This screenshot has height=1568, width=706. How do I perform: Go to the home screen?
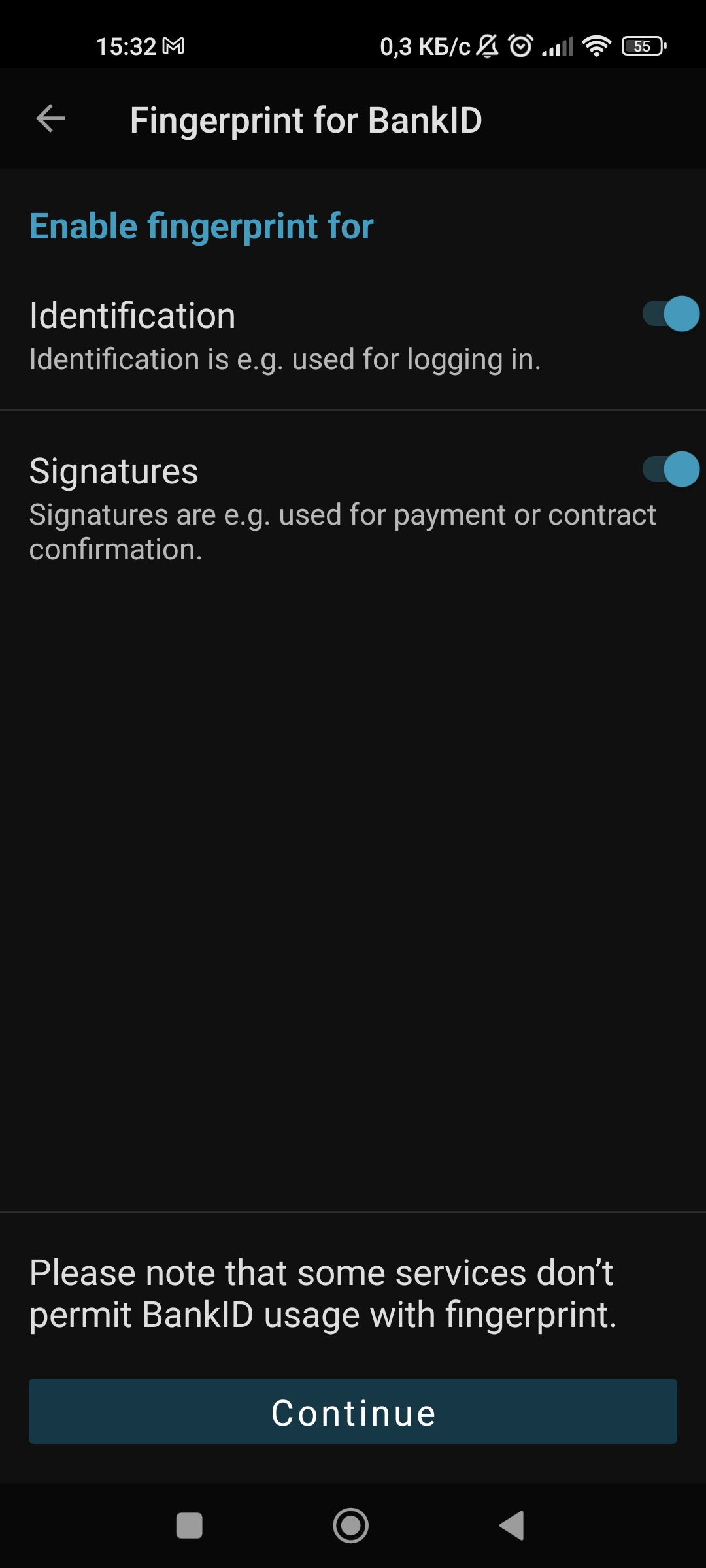351,1526
